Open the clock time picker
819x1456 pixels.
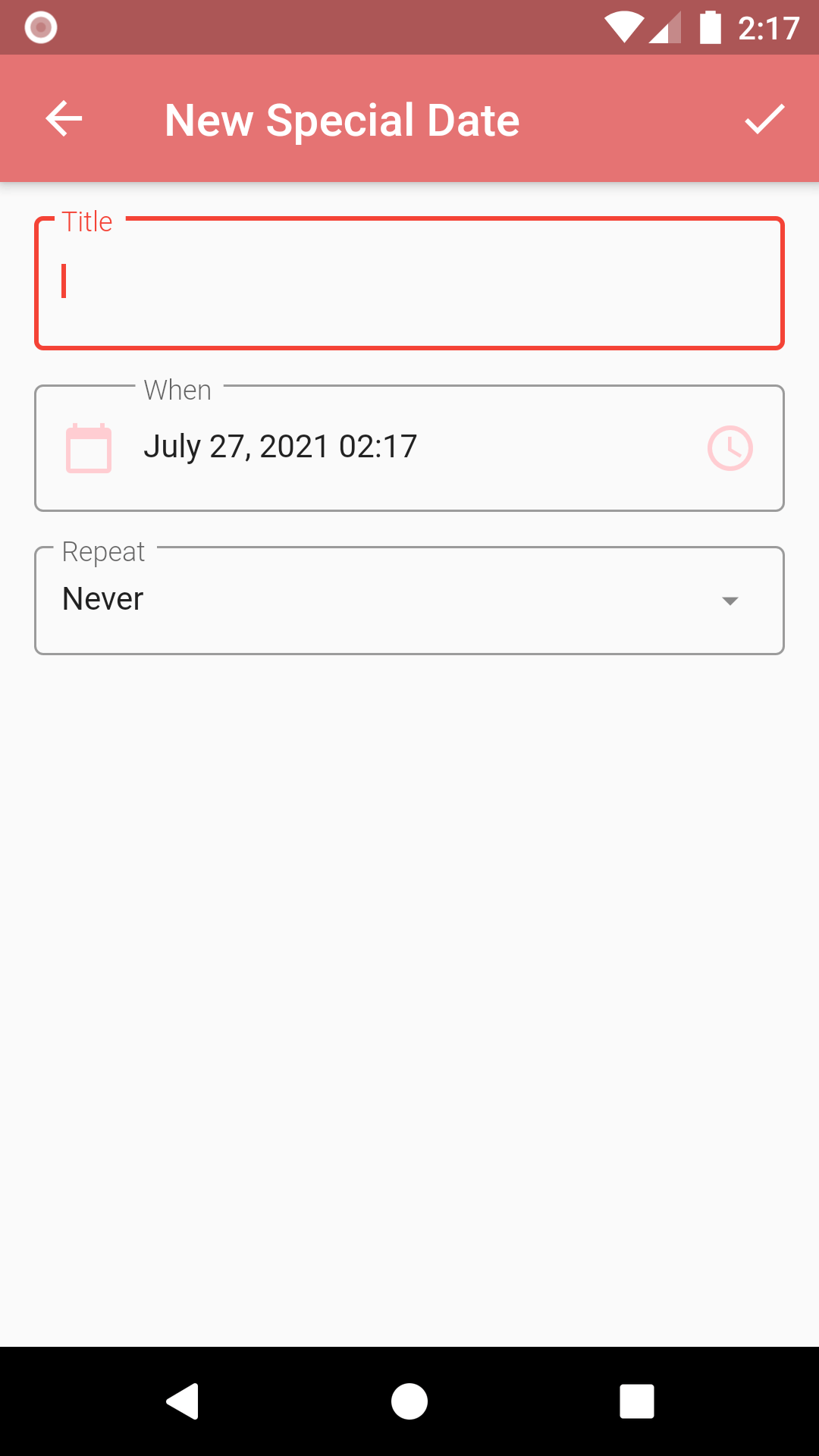(x=730, y=448)
